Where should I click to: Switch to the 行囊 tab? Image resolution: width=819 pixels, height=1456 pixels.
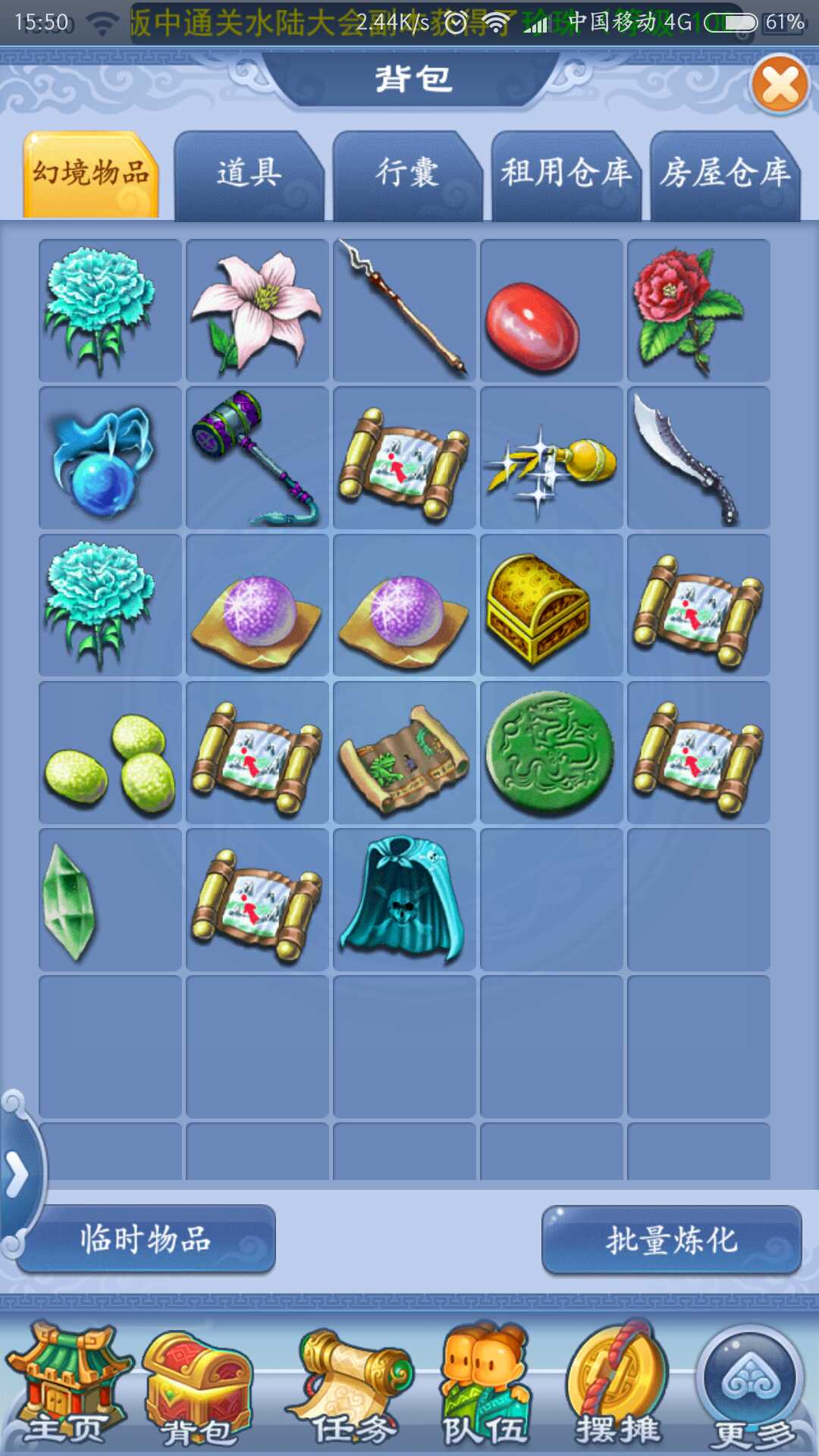tap(406, 174)
